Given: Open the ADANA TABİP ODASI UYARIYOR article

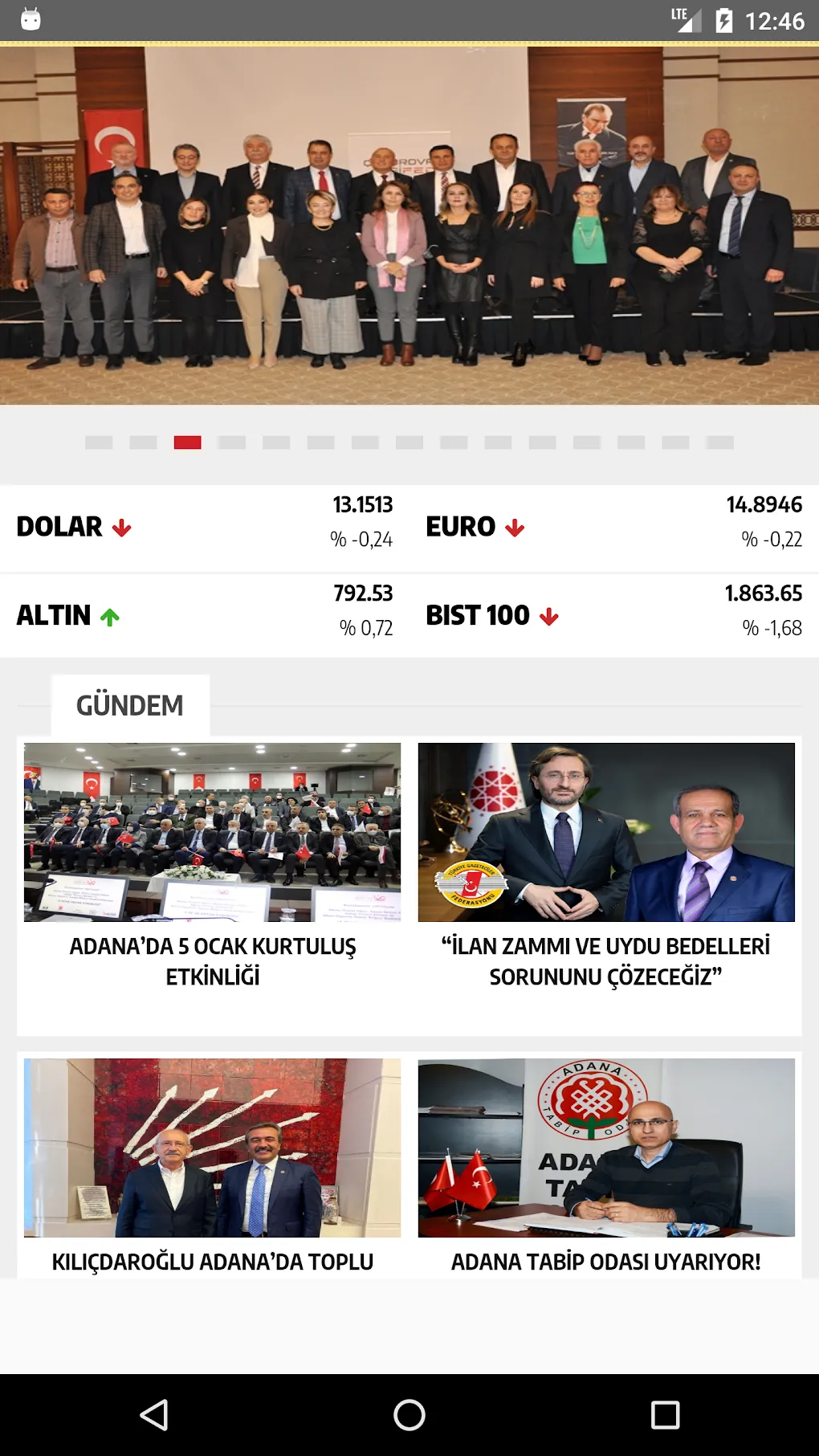Looking at the screenshot, I should pos(607,1262).
